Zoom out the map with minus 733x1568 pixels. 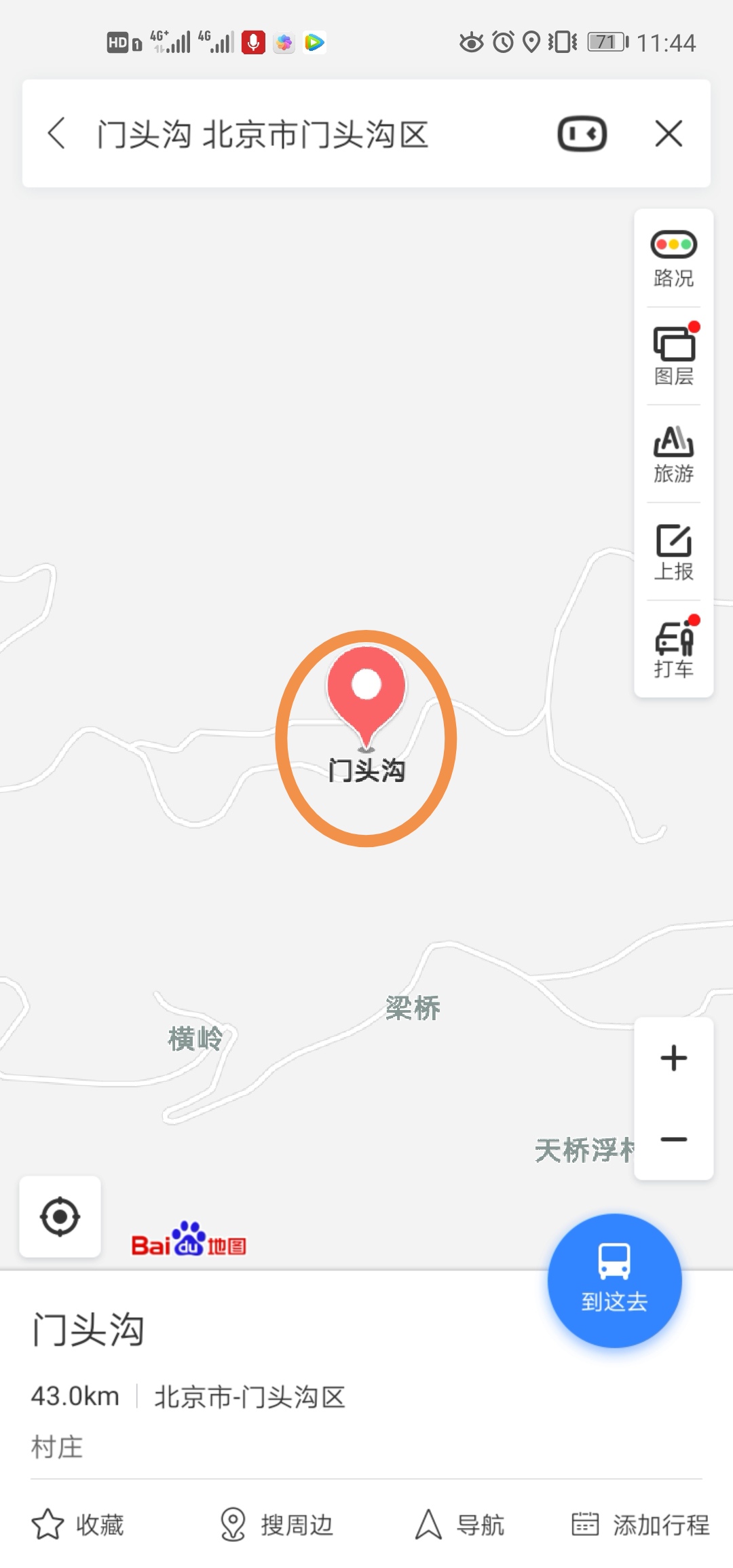[x=673, y=1139]
